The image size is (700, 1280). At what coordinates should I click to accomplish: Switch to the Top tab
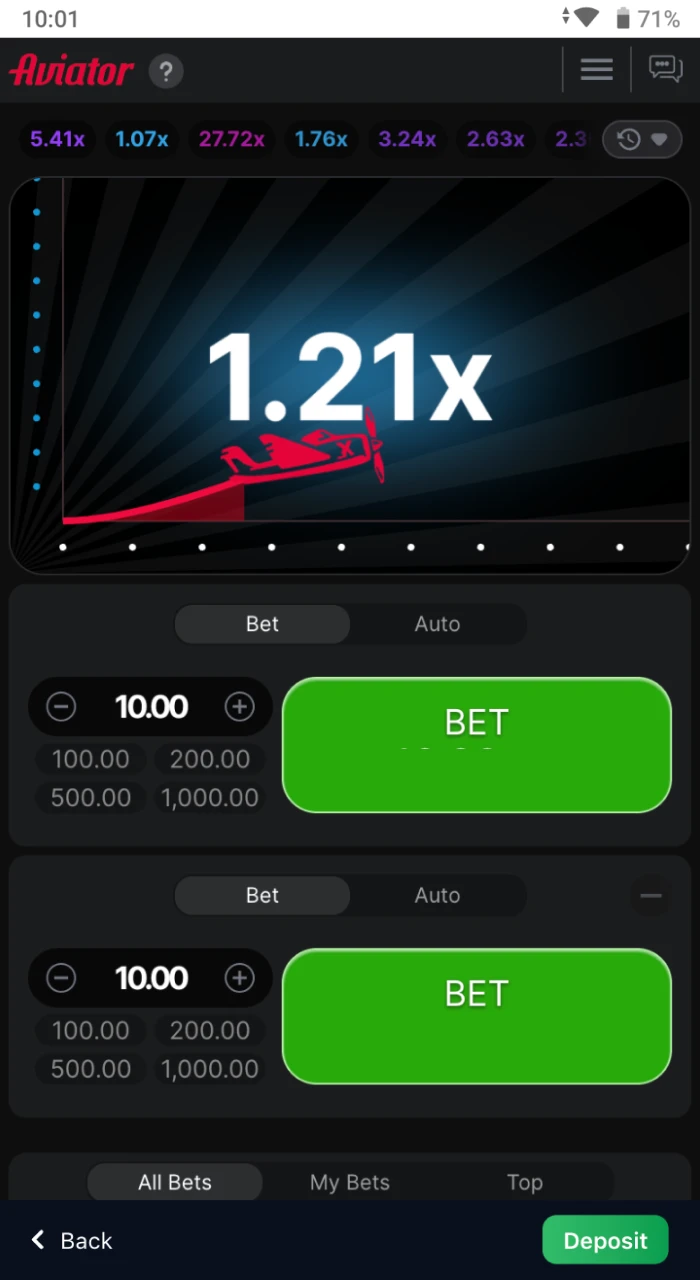tap(524, 1182)
